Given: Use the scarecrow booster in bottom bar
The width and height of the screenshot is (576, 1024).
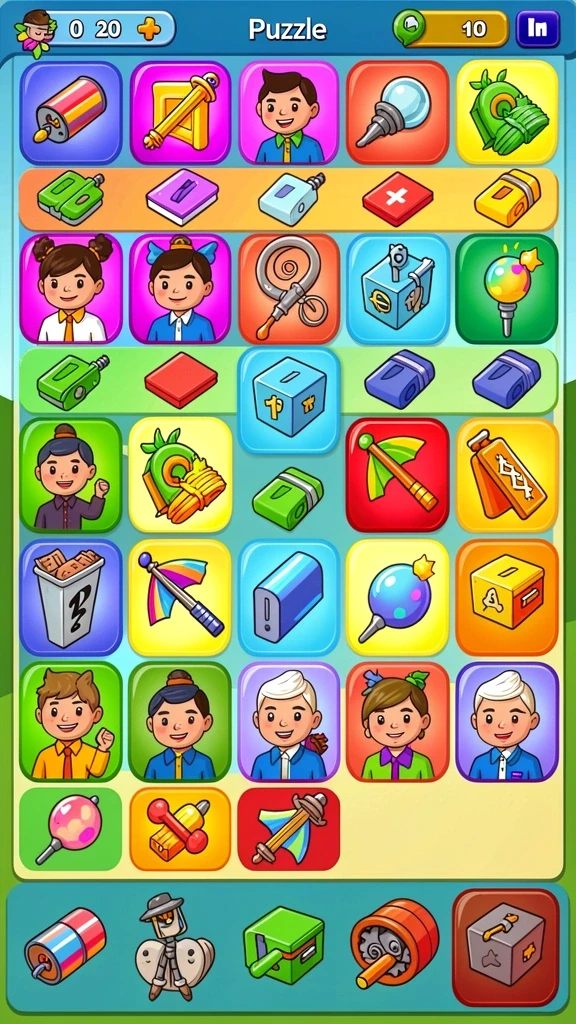Looking at the screenshot, I should [173, 946].
